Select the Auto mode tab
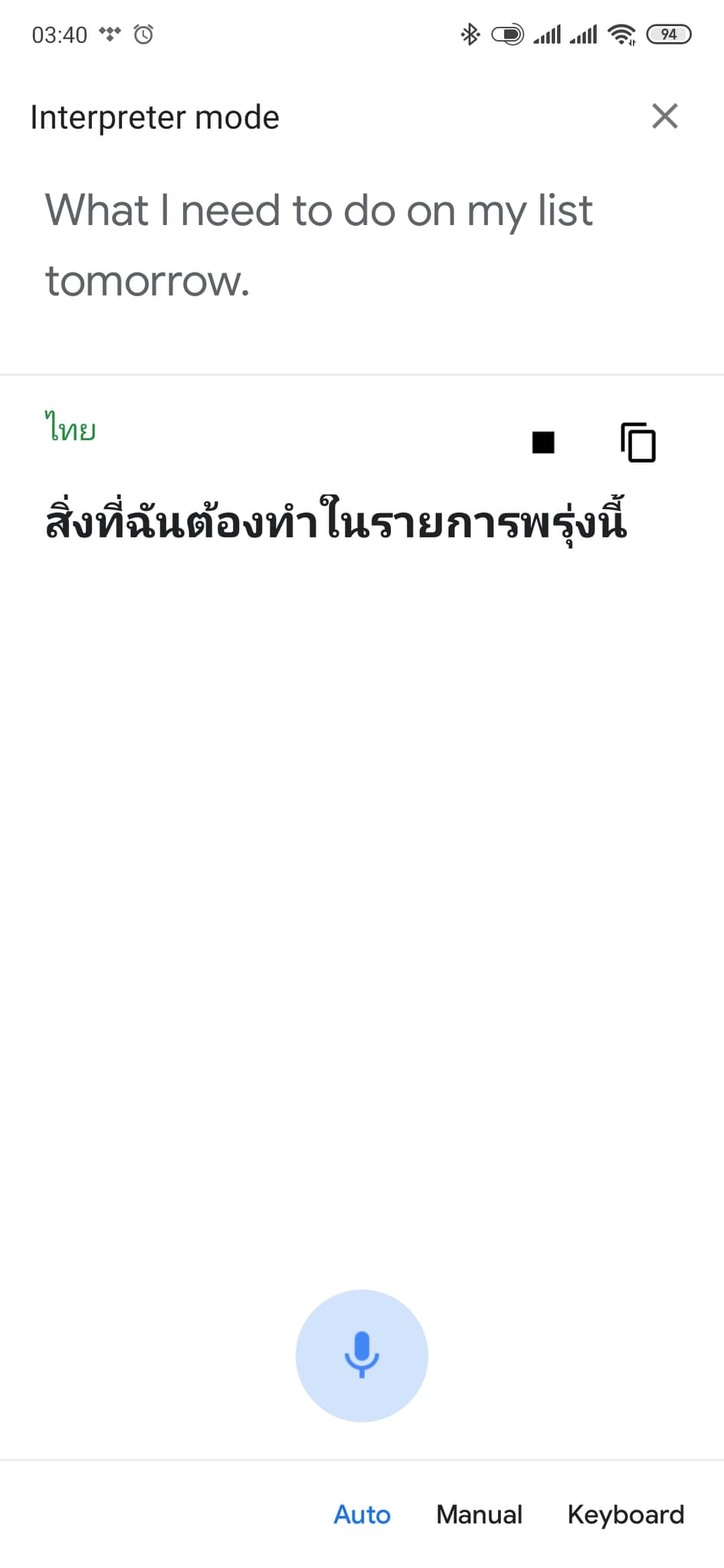The height and width of the screenshot is (1568, 724). click(x=362, y=1514)
